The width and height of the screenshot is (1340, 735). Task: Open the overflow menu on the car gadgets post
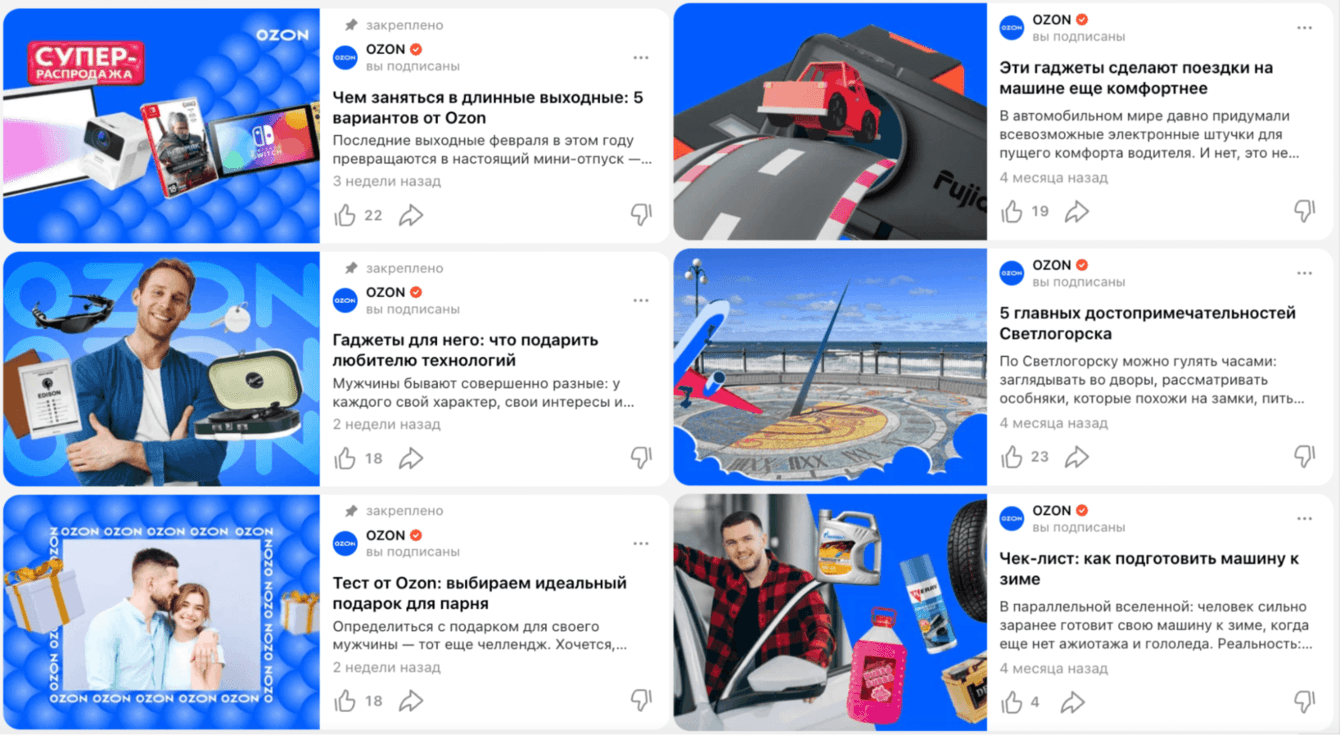1305,28
